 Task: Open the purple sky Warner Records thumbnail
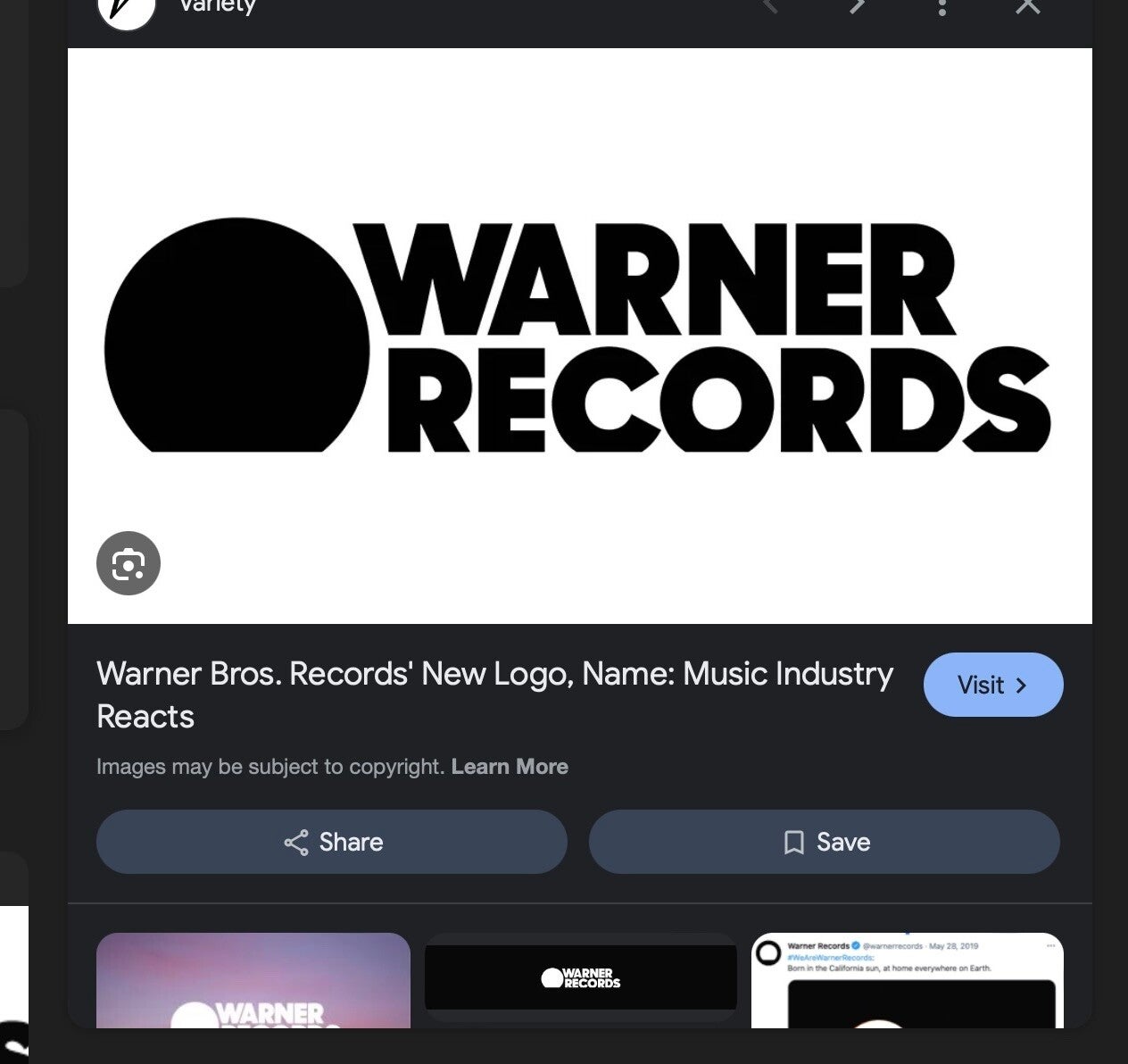pos(253,980)
